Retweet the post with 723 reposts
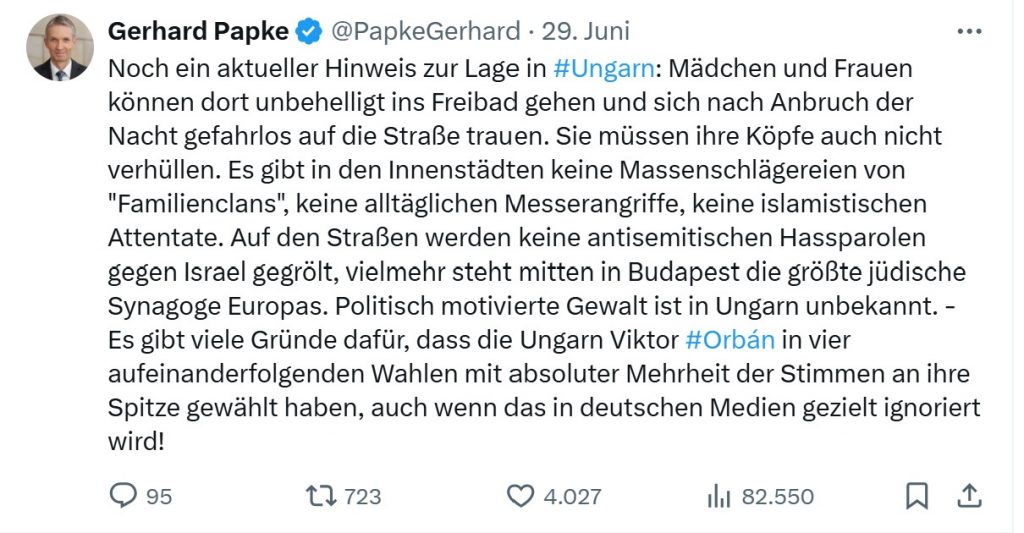1024x533 pixels. click(321, 495)
